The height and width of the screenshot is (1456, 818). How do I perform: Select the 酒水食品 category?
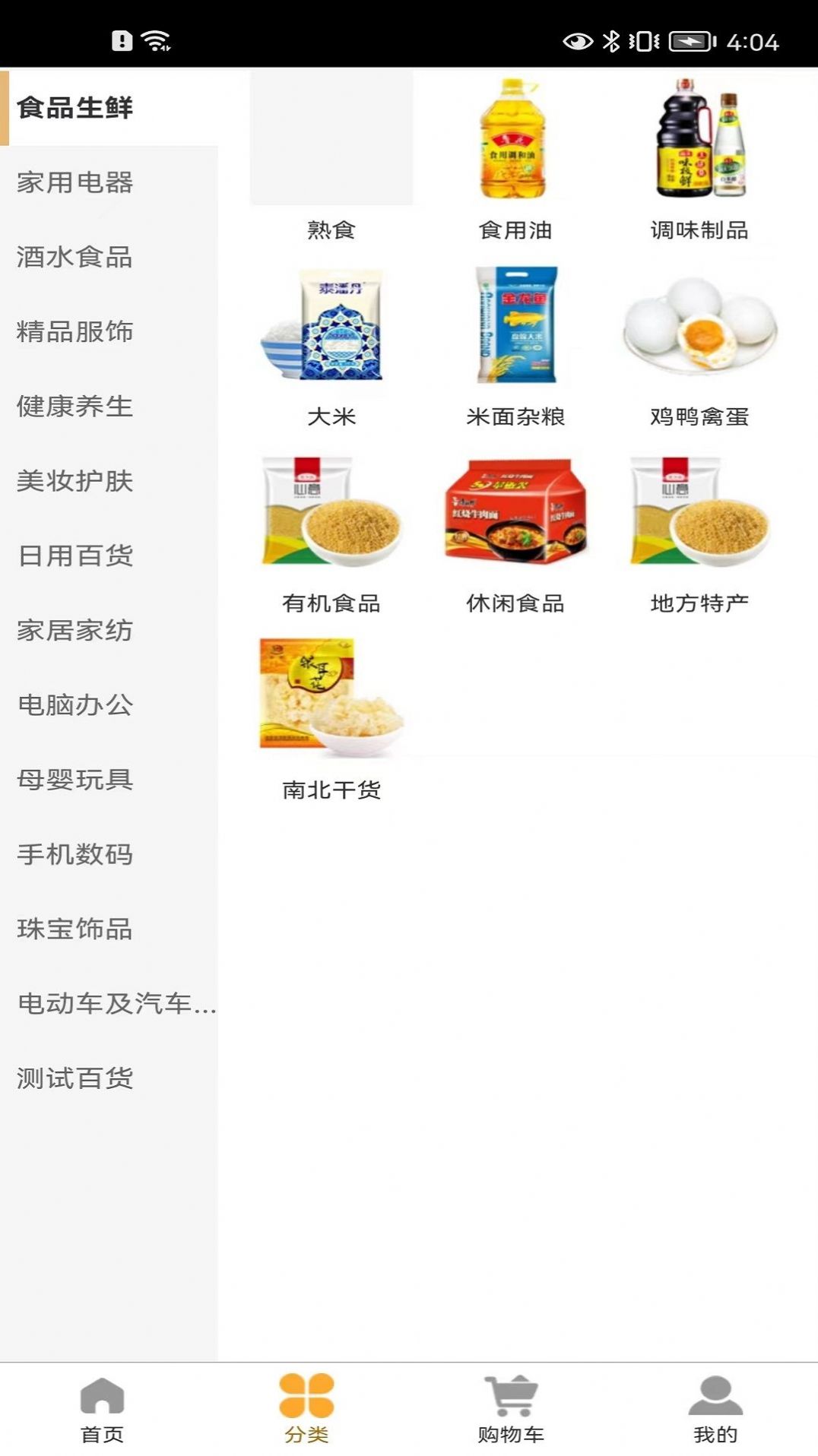click(x=75, y=257)
